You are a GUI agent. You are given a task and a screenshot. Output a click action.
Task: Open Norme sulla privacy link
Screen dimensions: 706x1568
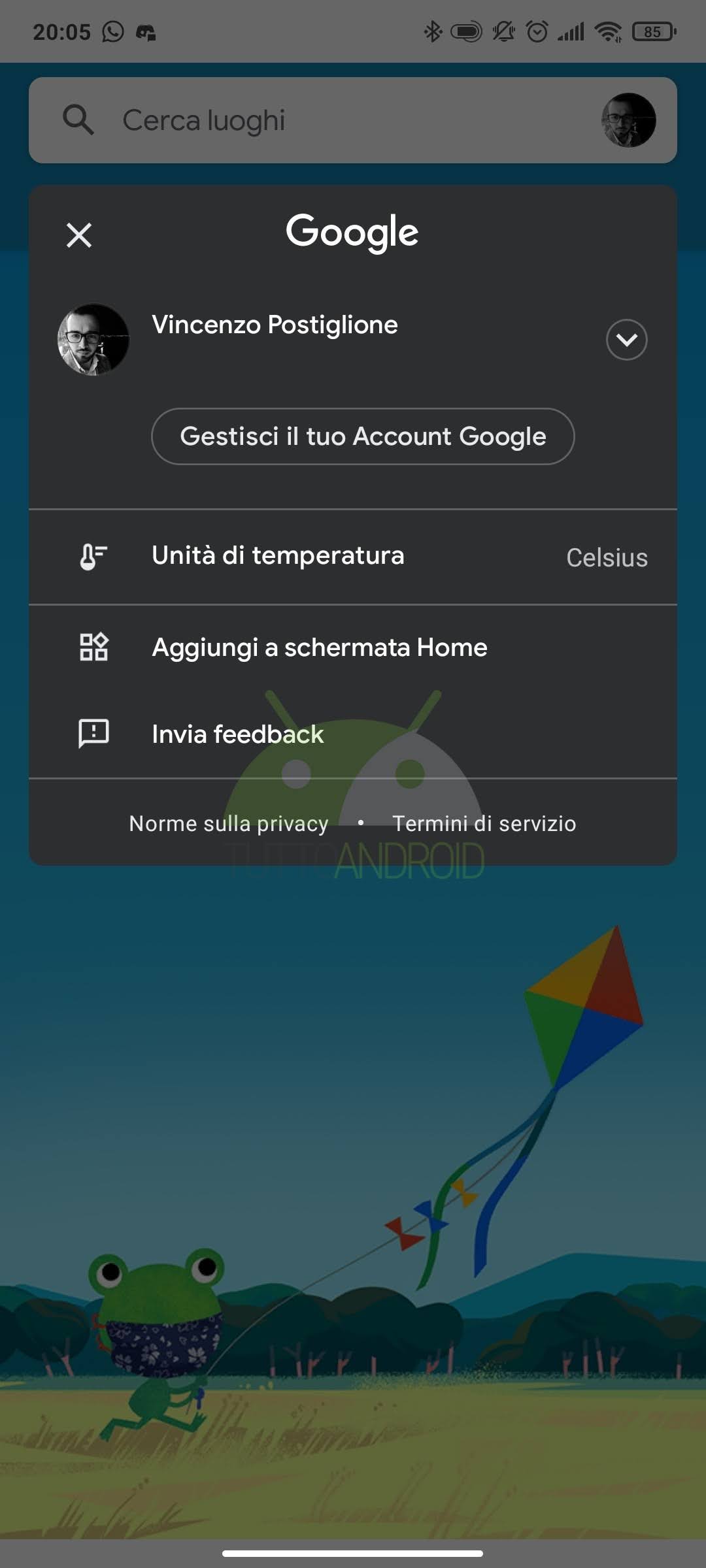[x=228, y=823]
